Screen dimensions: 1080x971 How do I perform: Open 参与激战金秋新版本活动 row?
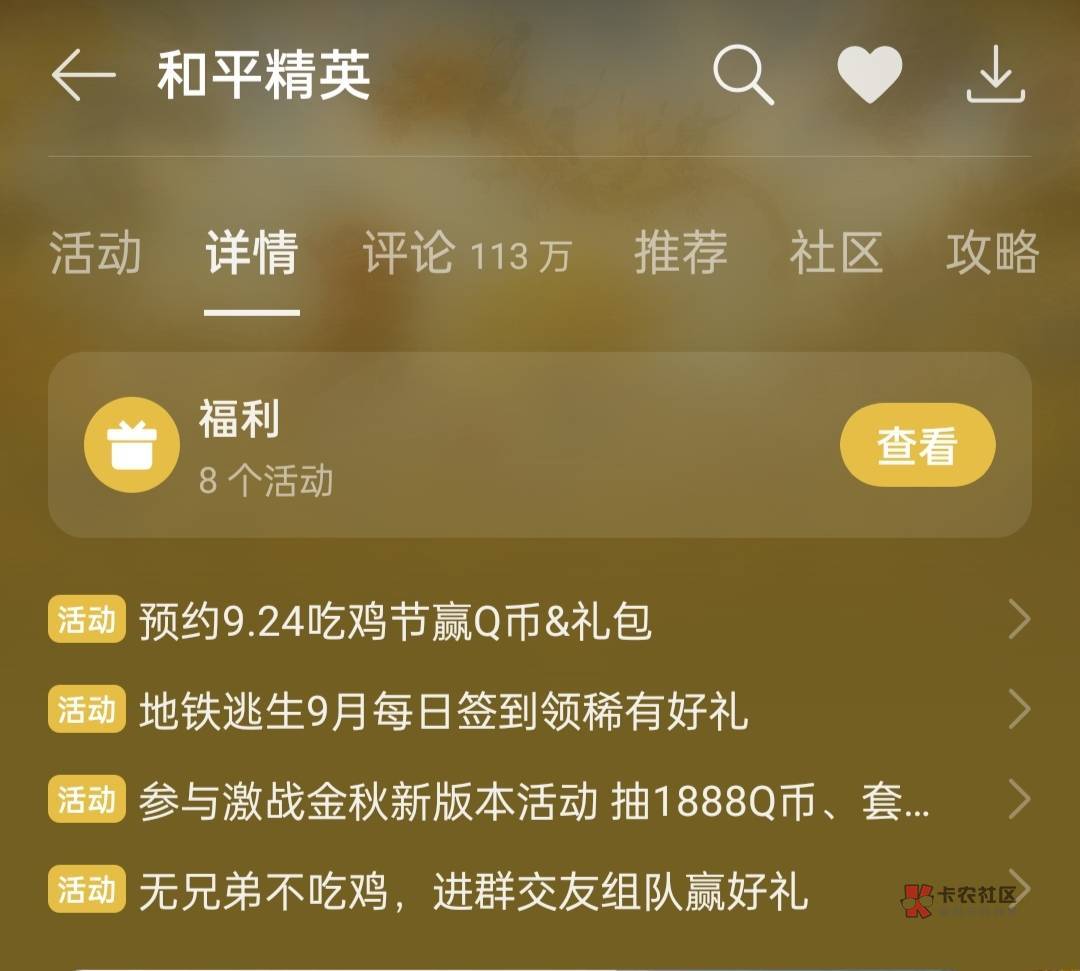pos(539,800)
